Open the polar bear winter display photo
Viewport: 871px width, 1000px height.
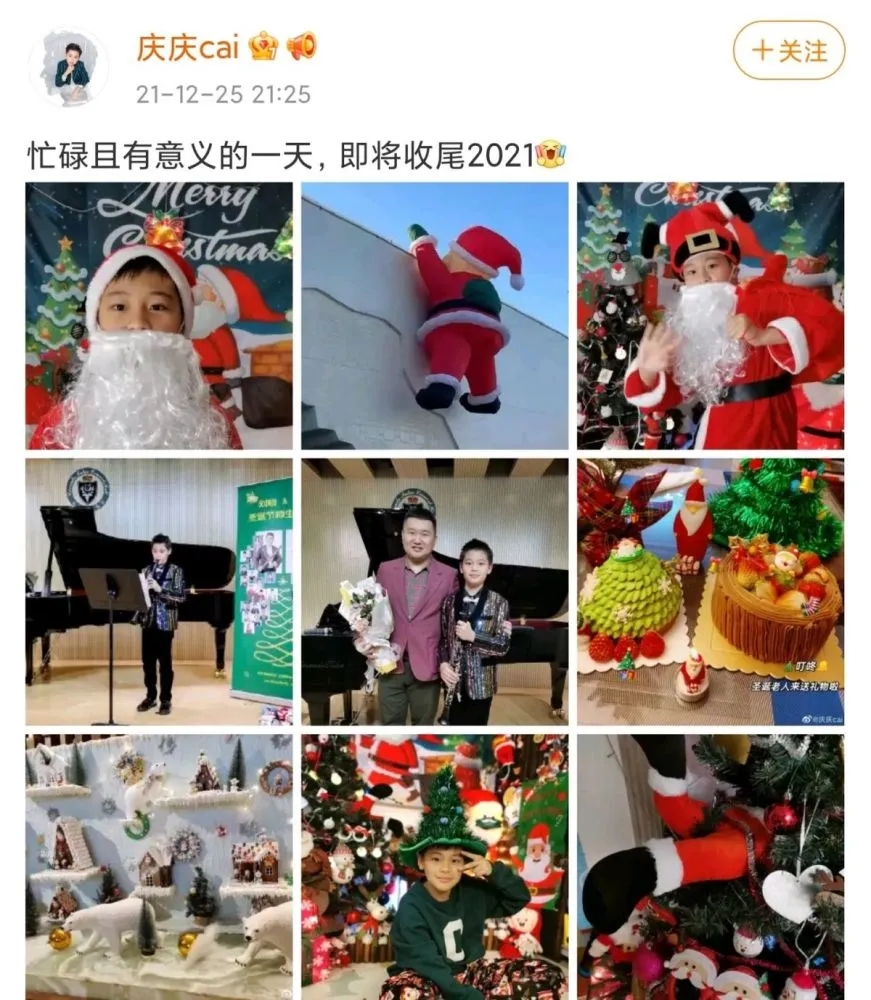click(159, 866)
